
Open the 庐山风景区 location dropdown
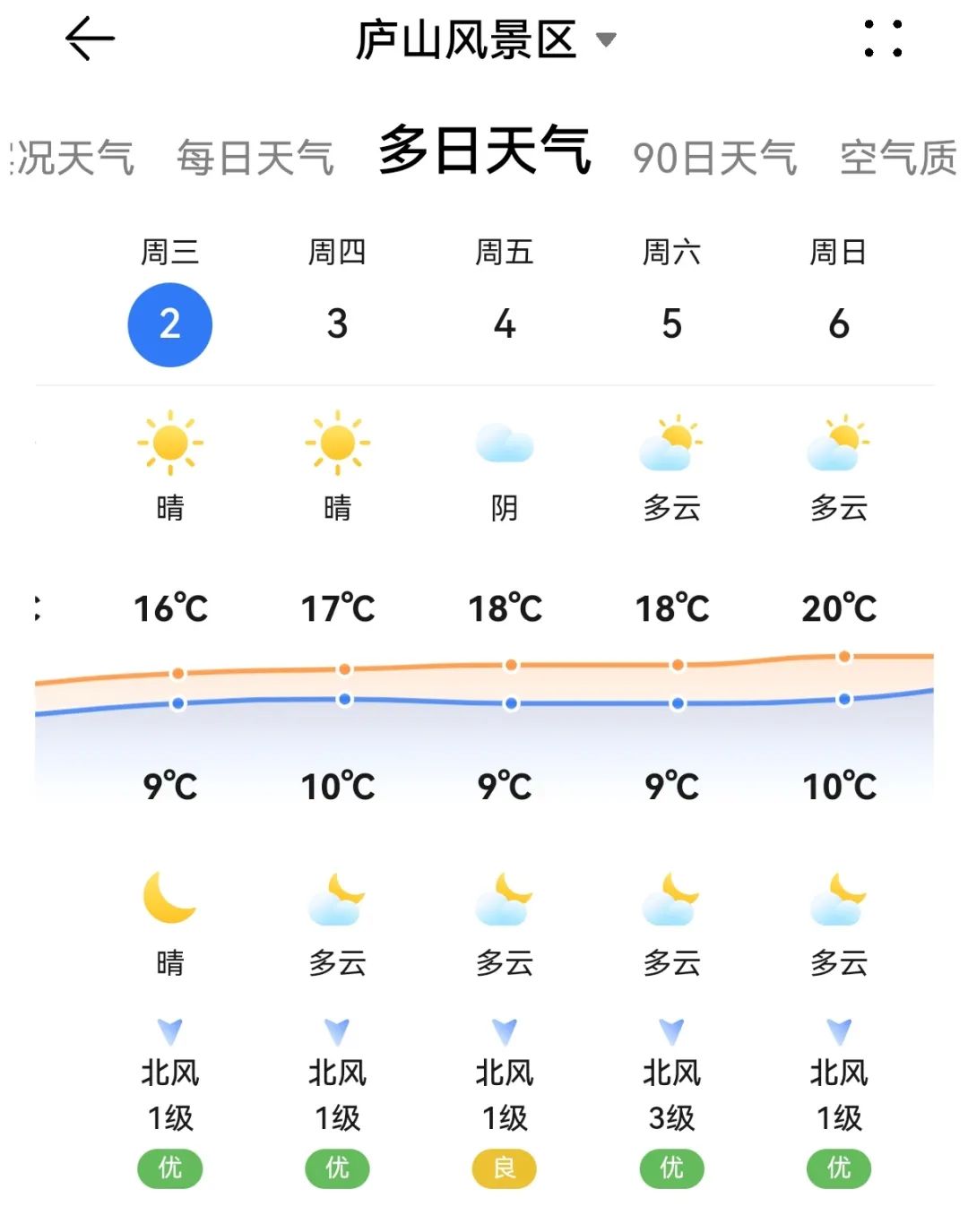point(484,39)
